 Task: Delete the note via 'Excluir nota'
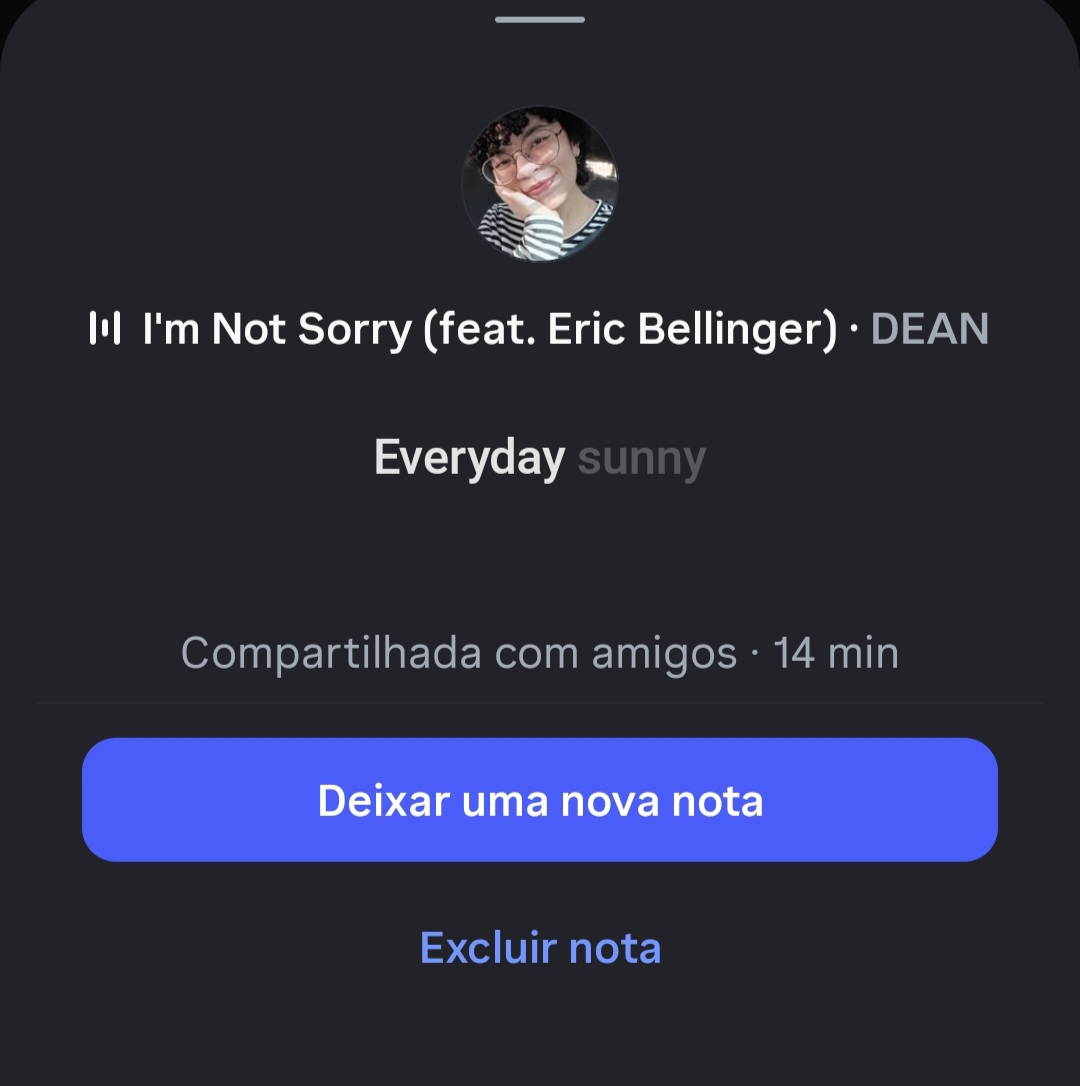point(540,947)
